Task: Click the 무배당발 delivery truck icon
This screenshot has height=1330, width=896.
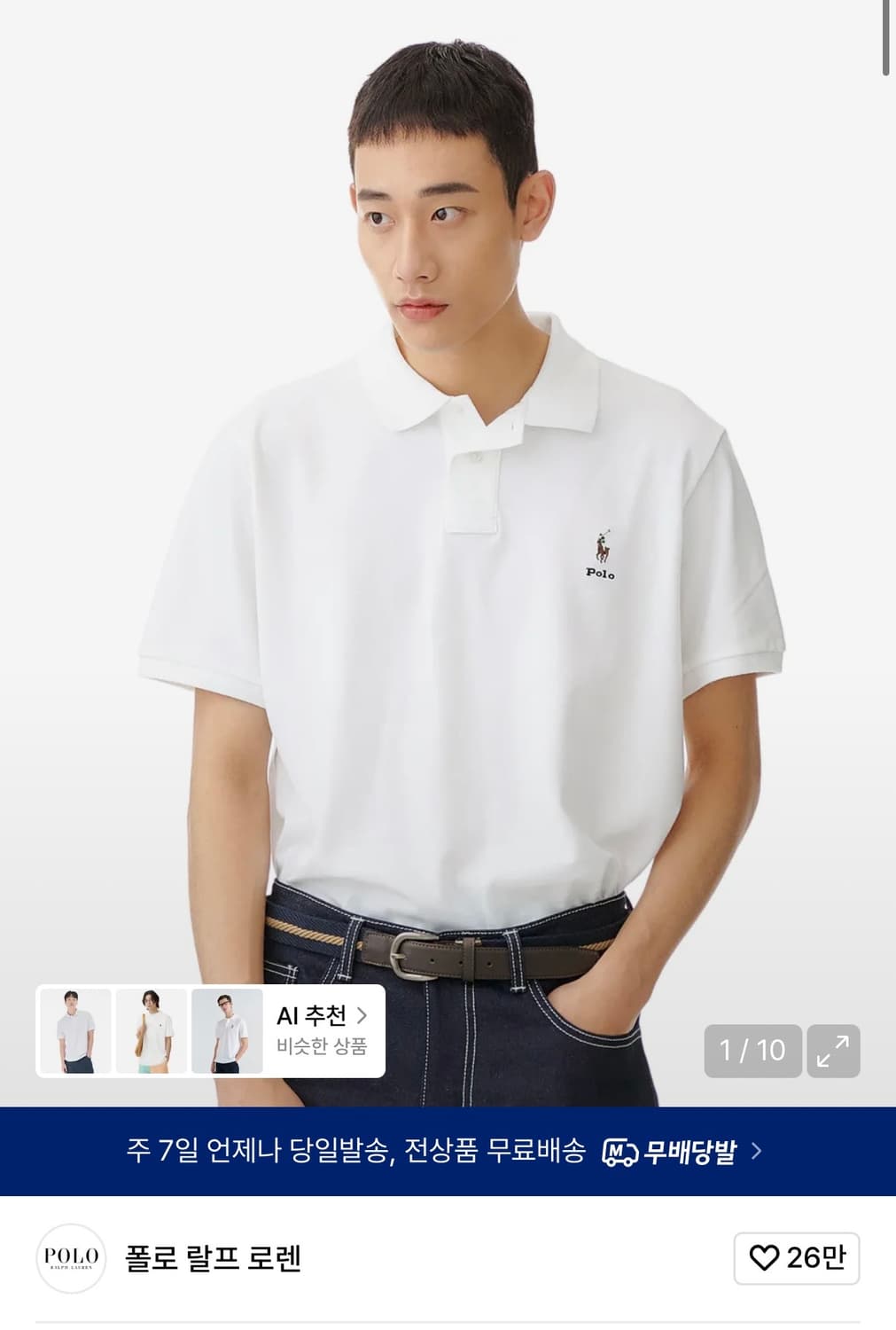Action: (x=620, y=1150)
